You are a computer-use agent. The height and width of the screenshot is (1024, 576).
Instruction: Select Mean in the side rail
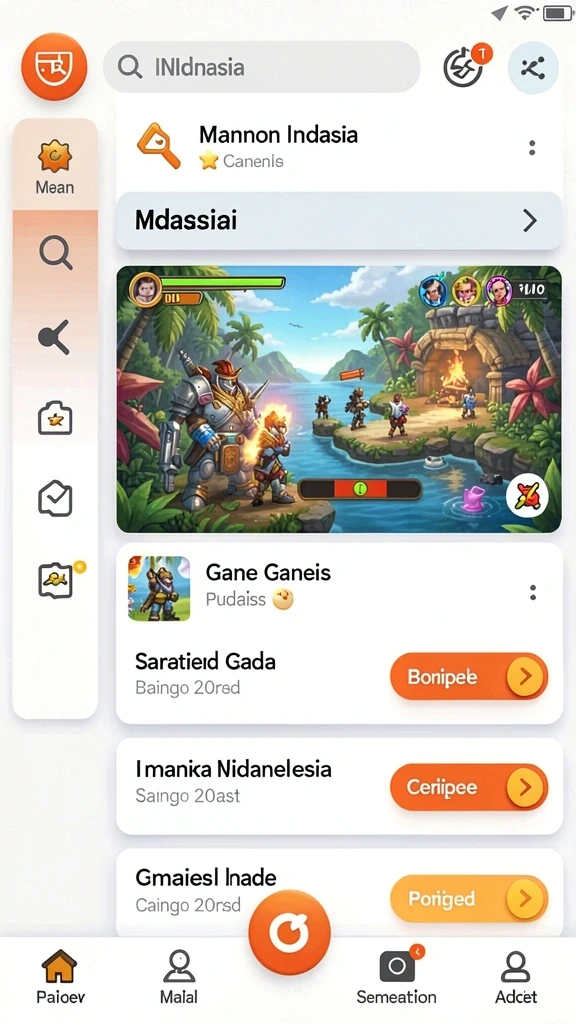[x=55, y=167]
